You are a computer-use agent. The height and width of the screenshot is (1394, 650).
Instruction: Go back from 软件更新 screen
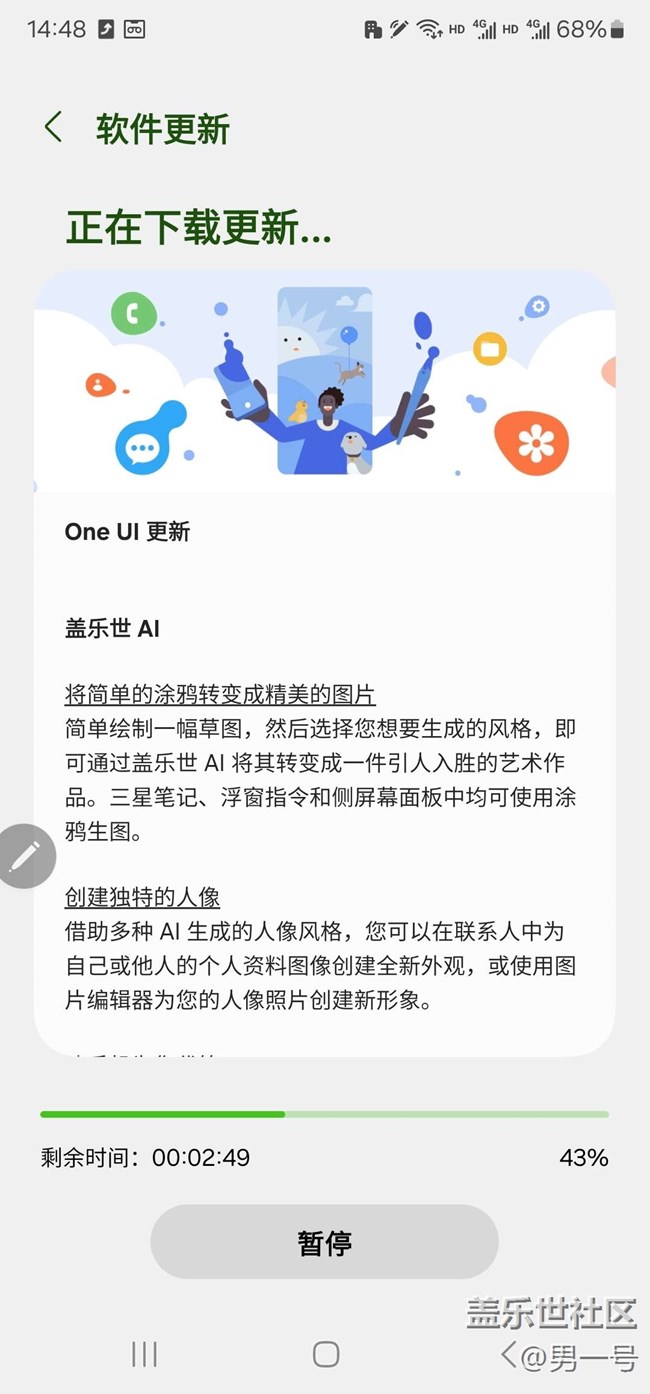point(53,128)
